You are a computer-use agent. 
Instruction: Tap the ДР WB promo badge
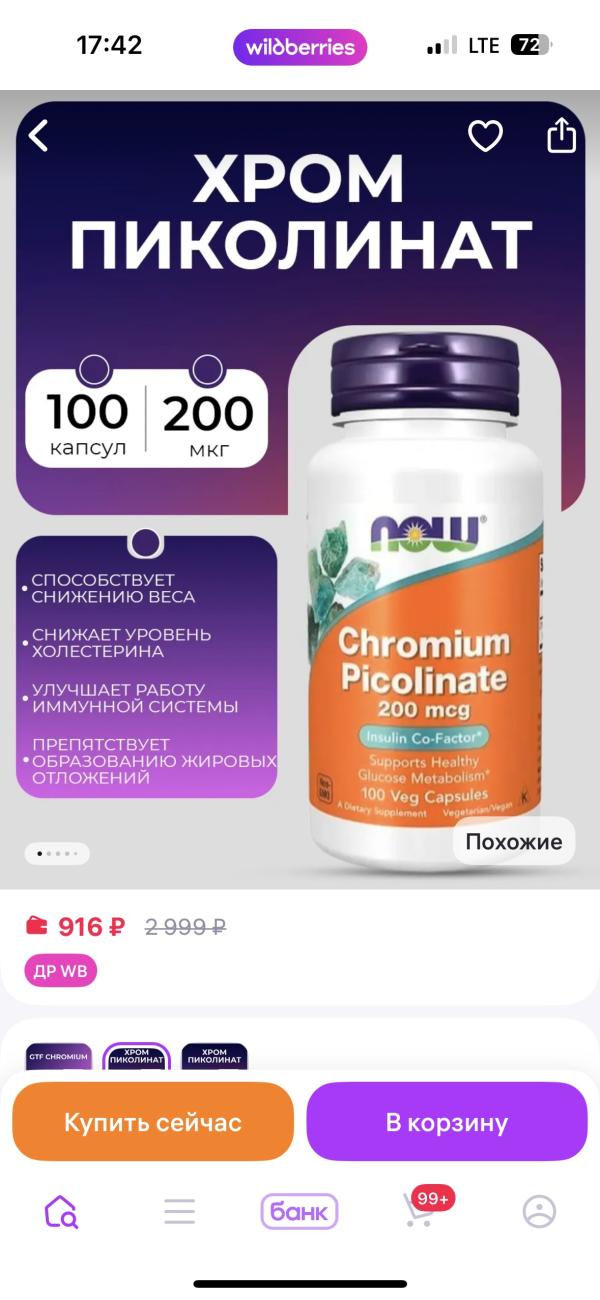[x=61, y=970]
